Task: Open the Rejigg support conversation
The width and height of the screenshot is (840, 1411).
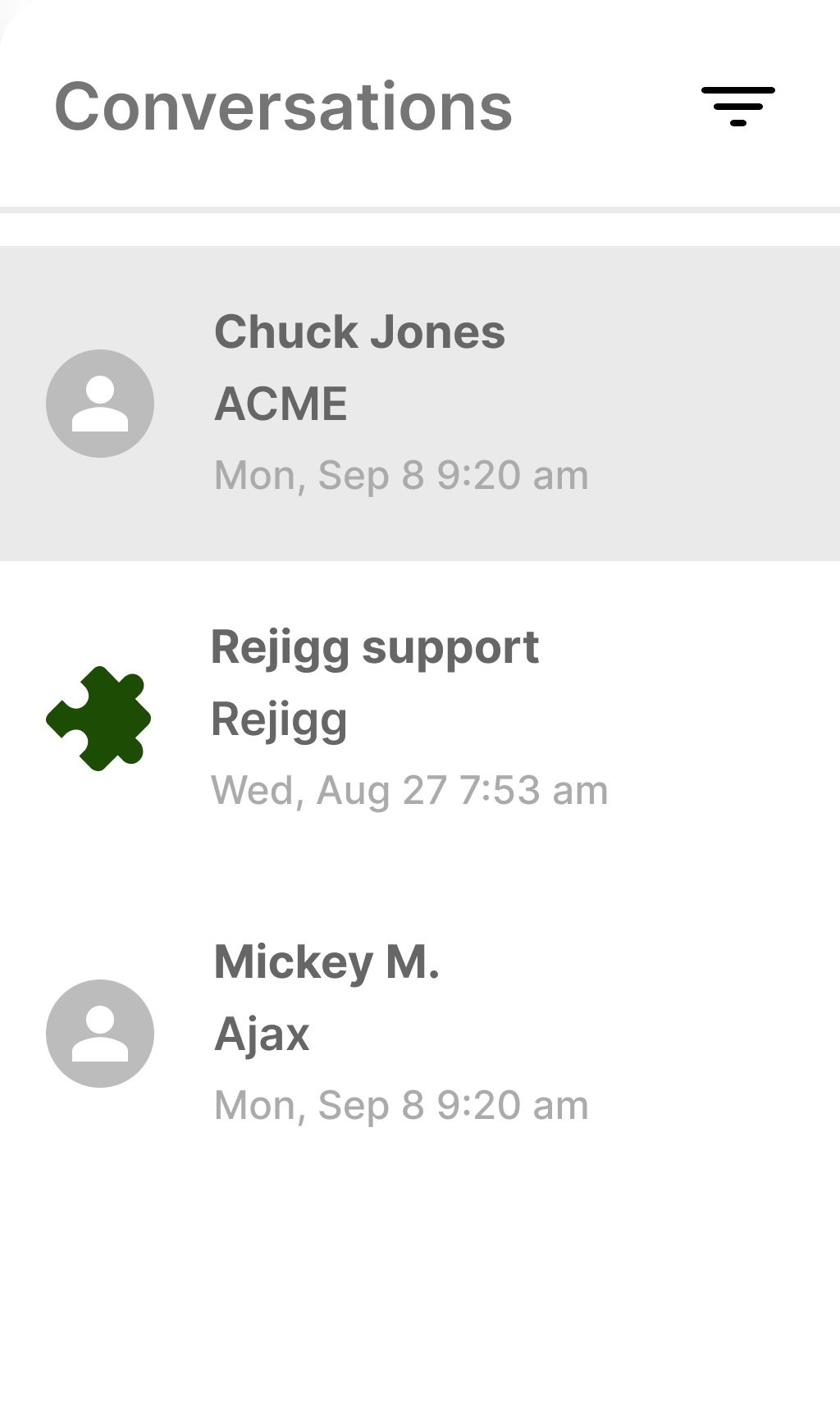Action: pyautogui.click(x=418, y=718)
